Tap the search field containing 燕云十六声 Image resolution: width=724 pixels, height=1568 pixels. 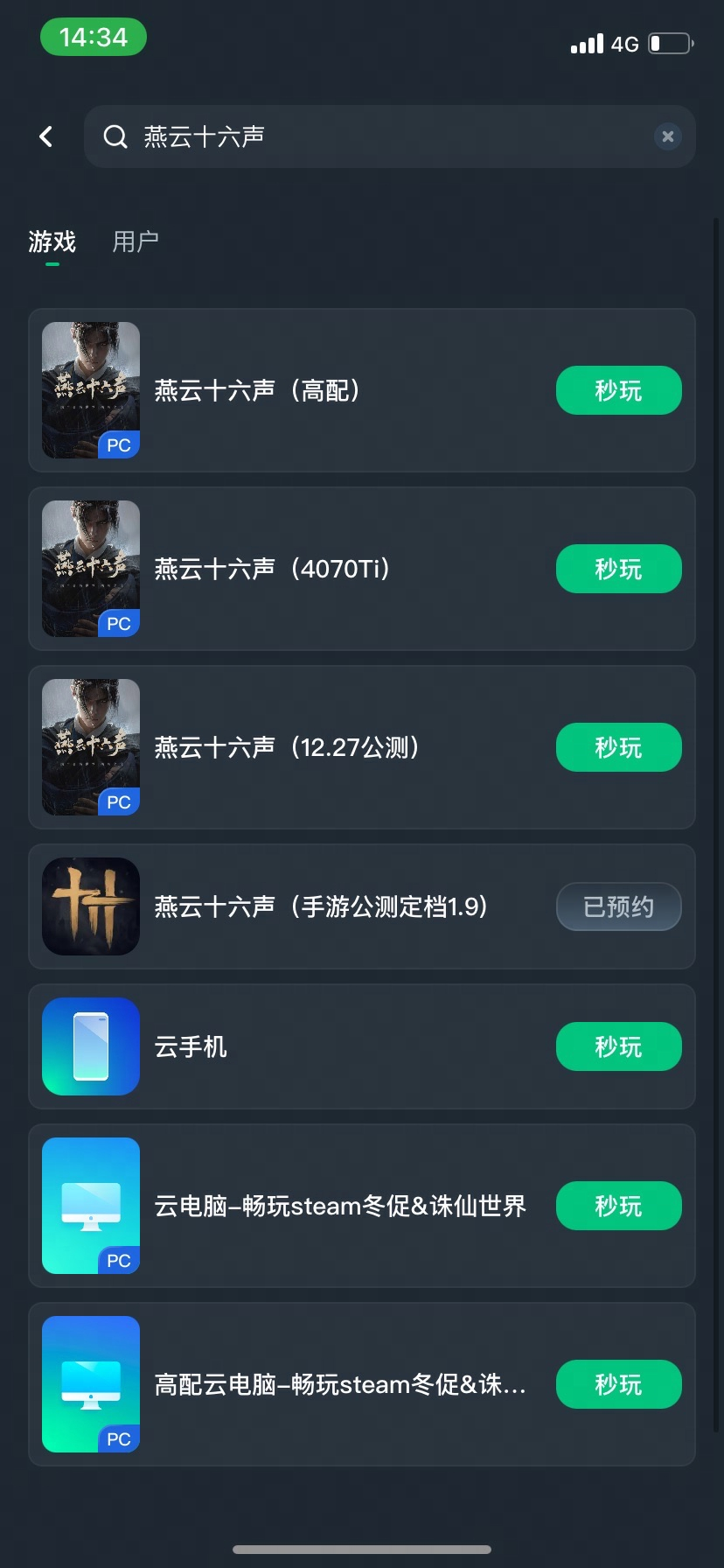pos(390,136)
